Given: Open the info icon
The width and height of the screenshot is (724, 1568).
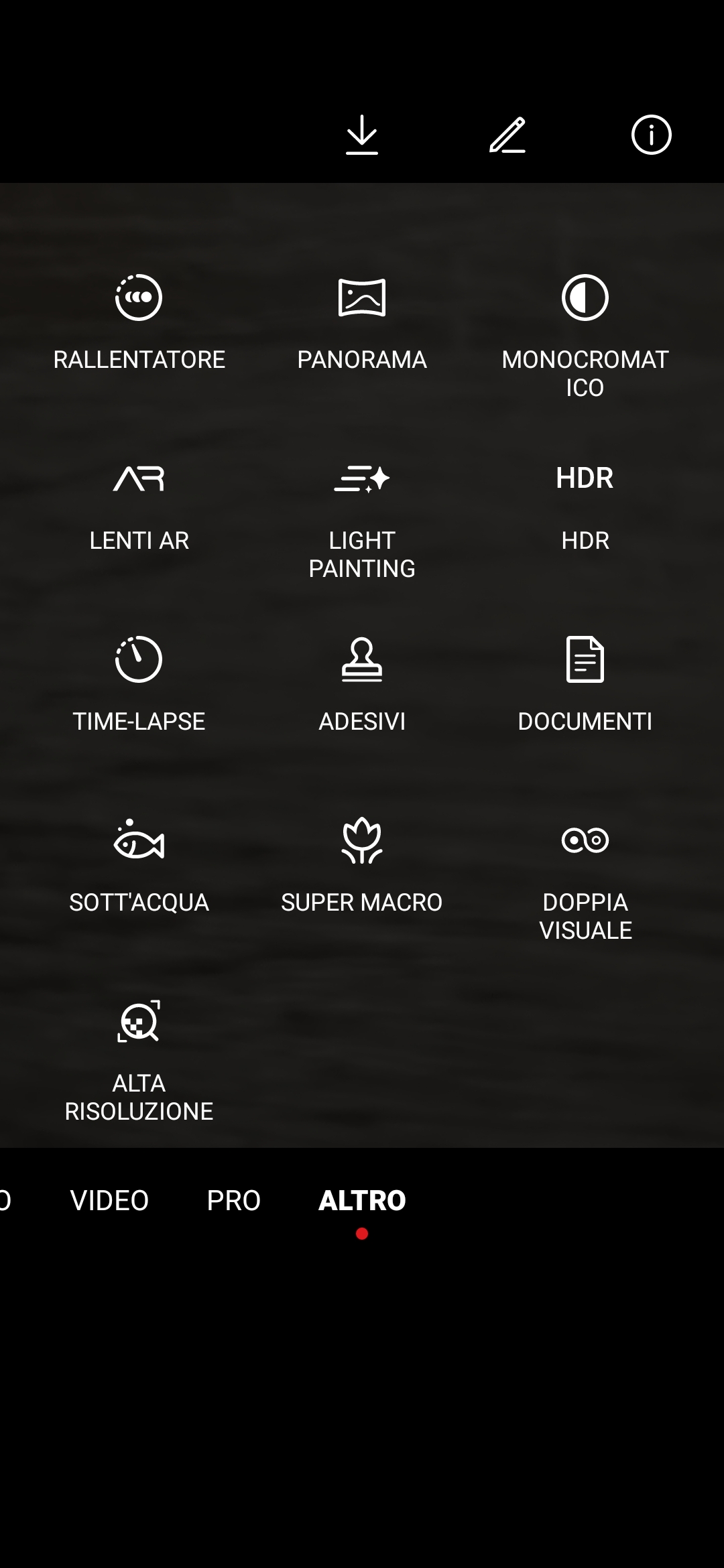Looking at the screenshot, I should 652,135.
